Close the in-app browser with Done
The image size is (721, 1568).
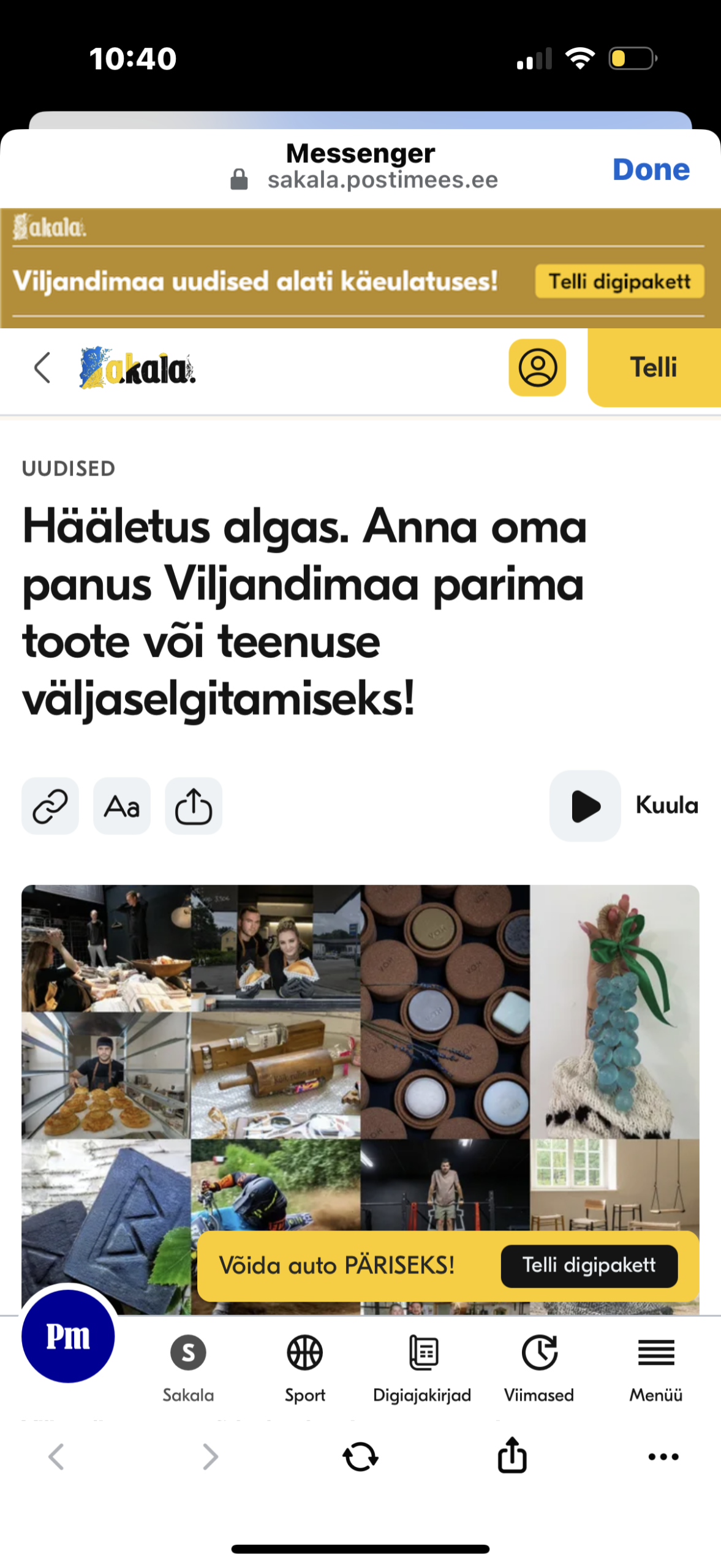tap(651, 169)
